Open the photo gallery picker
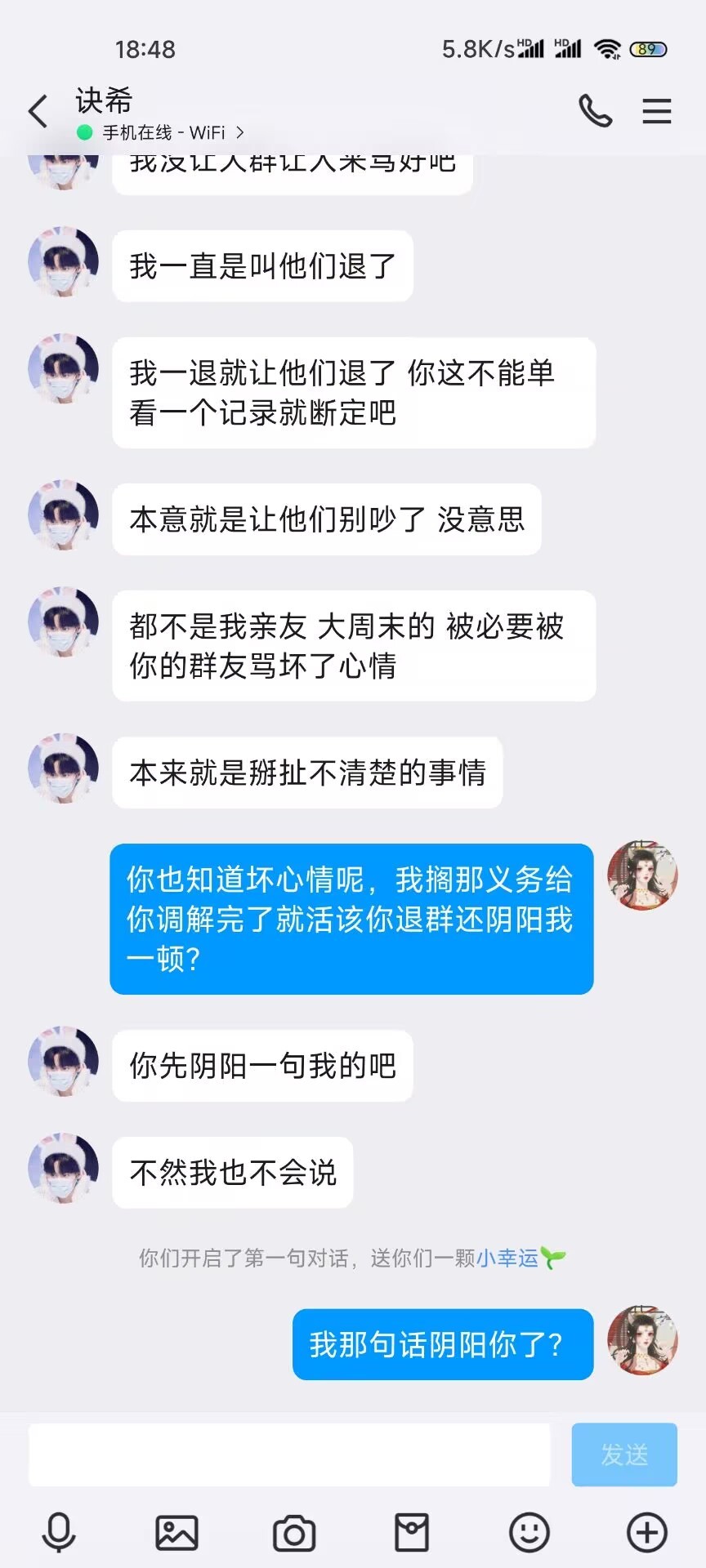Image resolution: width=706 pixels, height=1568 pixels. pyautogui.click(x=176, y=1532)
